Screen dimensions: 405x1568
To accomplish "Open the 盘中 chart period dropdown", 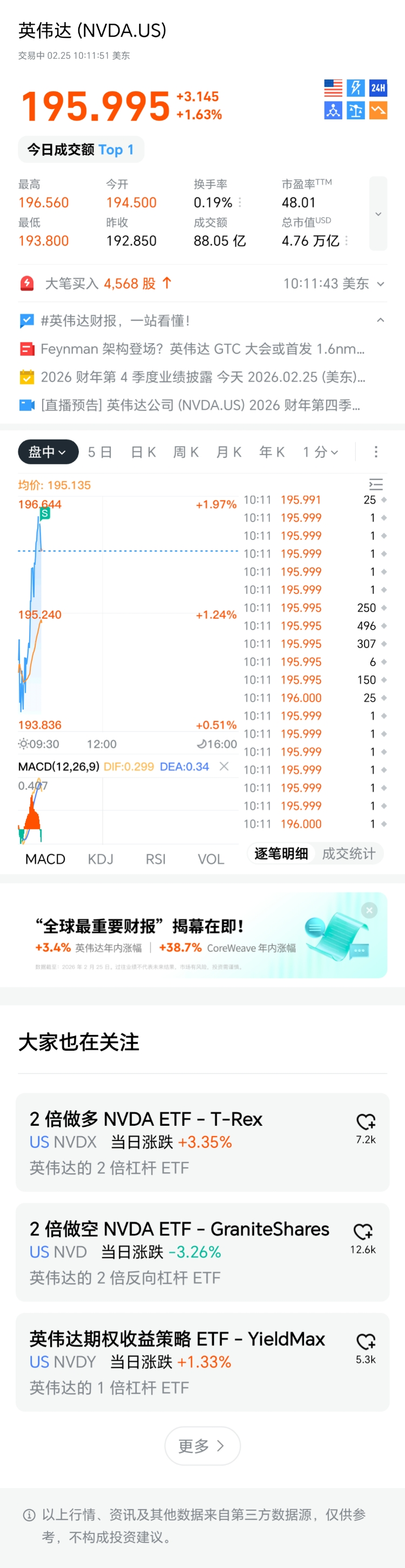I will click(48, 451).
